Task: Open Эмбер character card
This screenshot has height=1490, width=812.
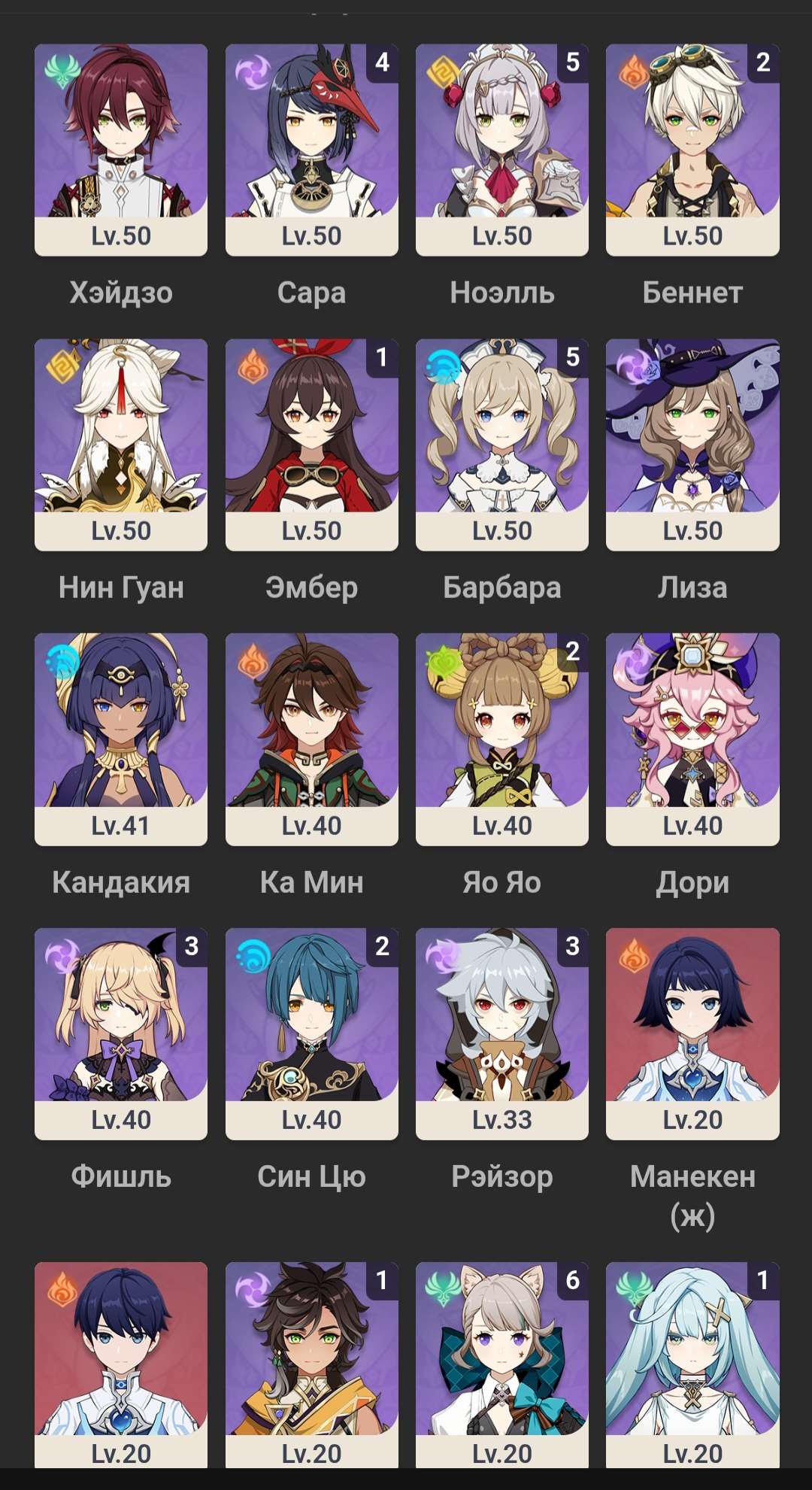Action: click(x=311, y=445)
